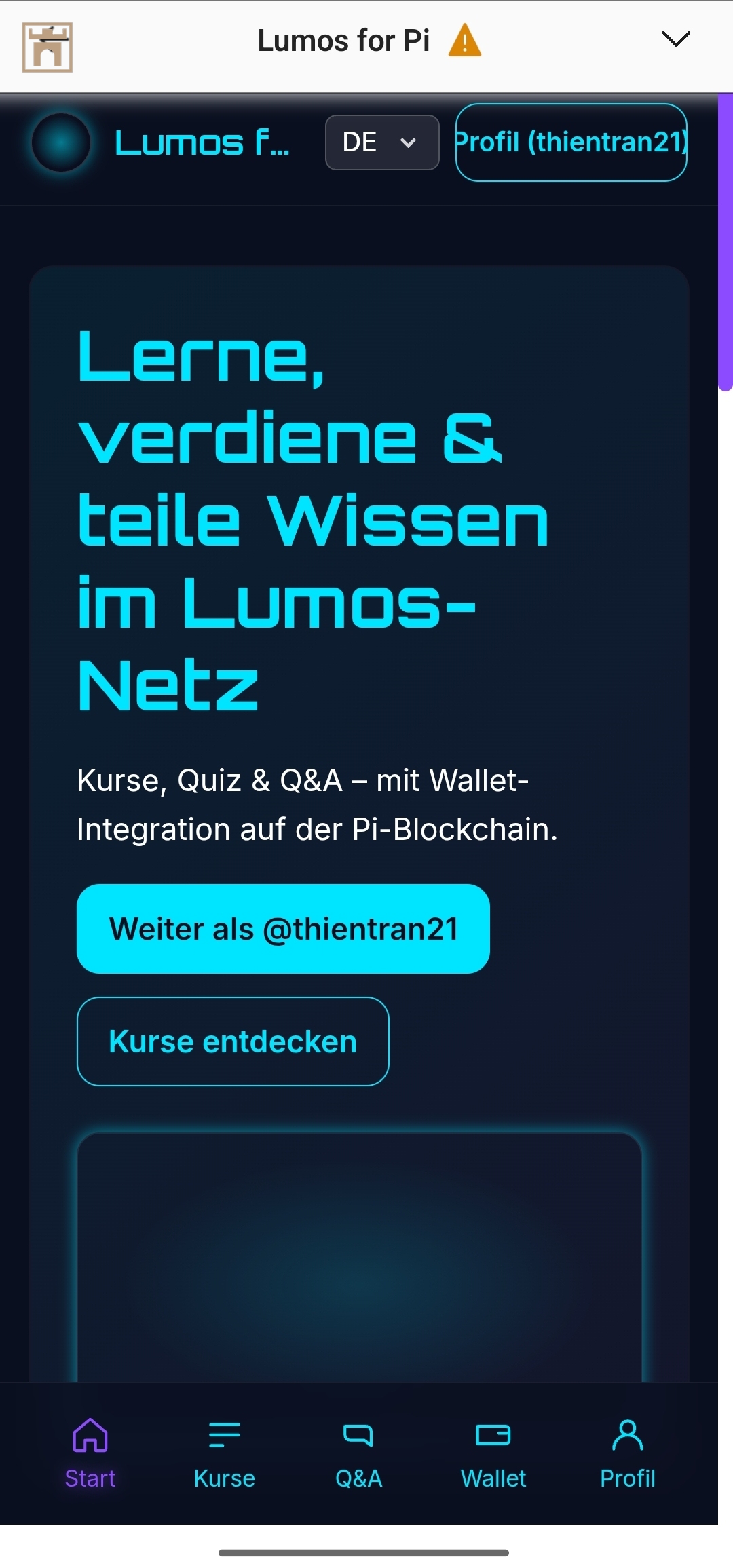The width and height of the screenshot is (733, 1568).
Task: Tap the orange warning triangle icon
Action: 465,41
